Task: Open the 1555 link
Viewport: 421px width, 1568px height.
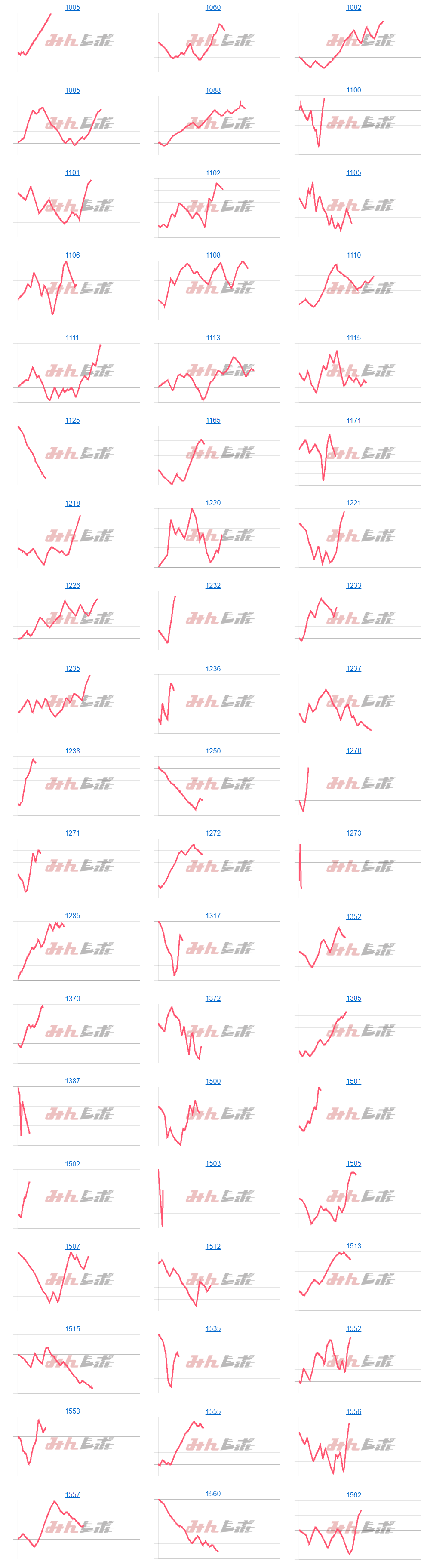Action: pyautogui.click(x=213, y=1411)
